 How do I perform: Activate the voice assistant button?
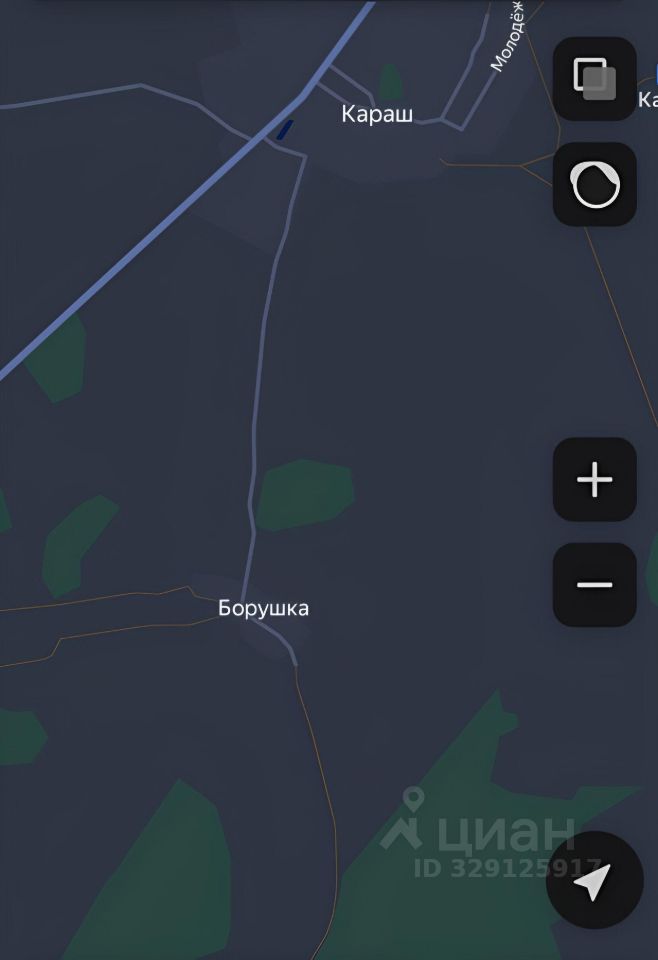594,184
